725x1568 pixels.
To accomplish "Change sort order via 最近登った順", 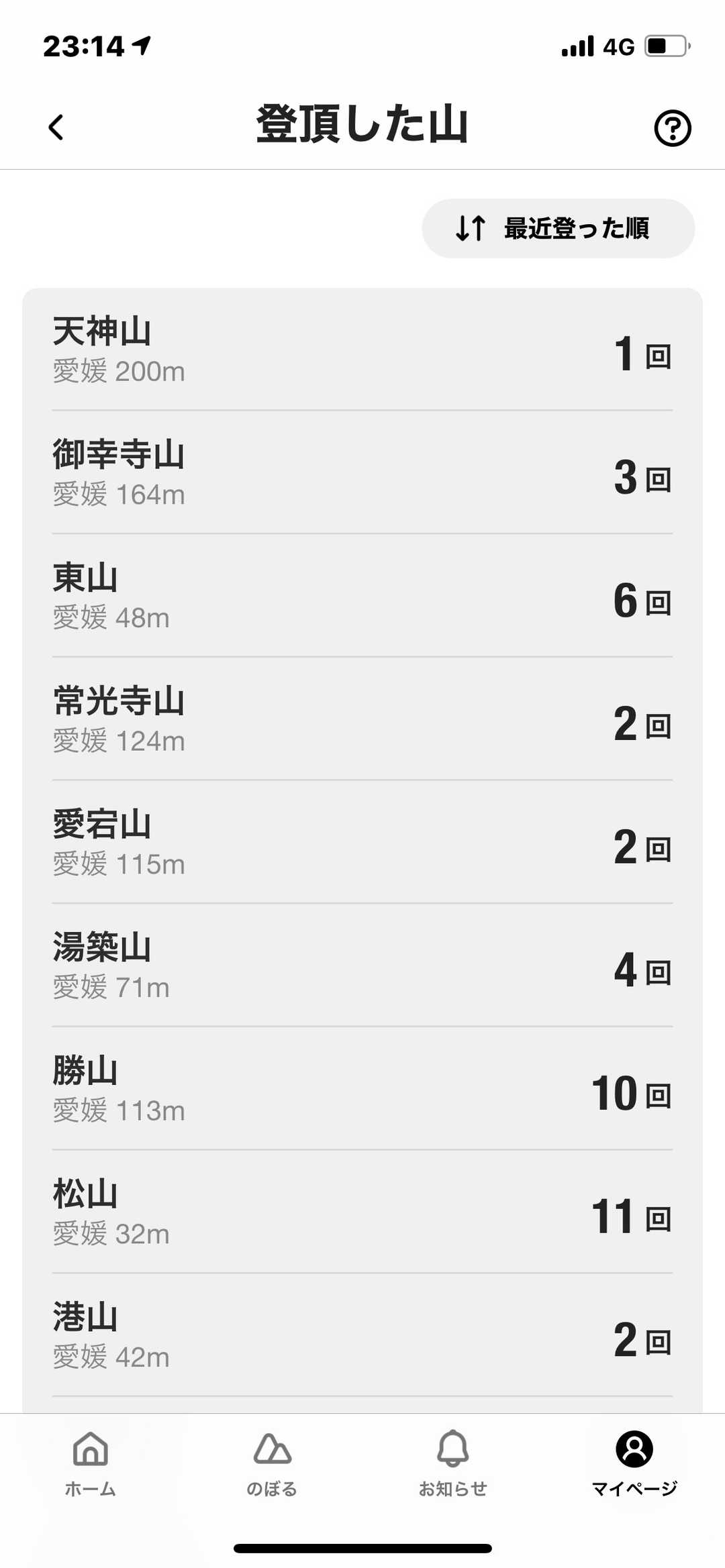I will (x=558, y=228).
